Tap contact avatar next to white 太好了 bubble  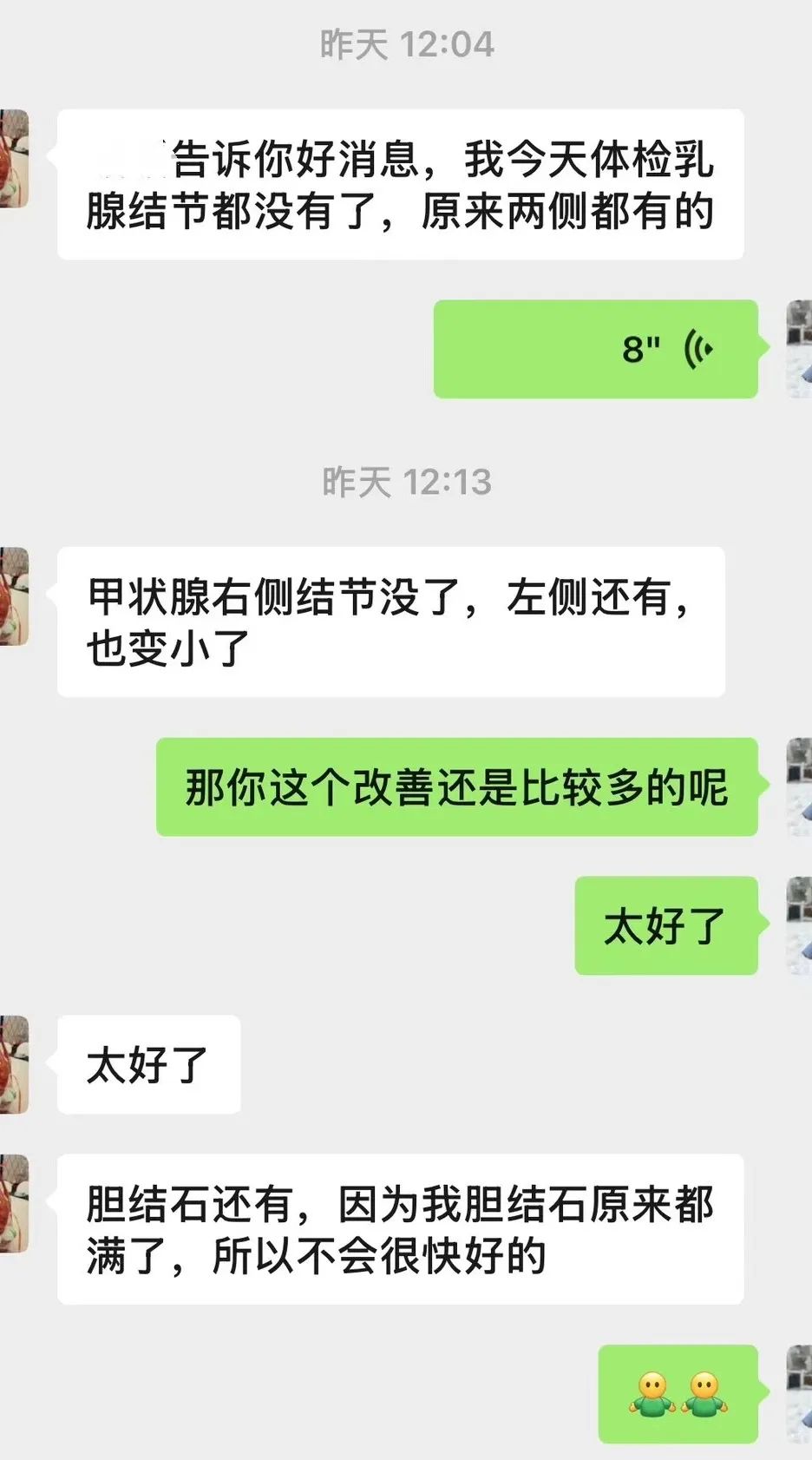coord(14,1064)
